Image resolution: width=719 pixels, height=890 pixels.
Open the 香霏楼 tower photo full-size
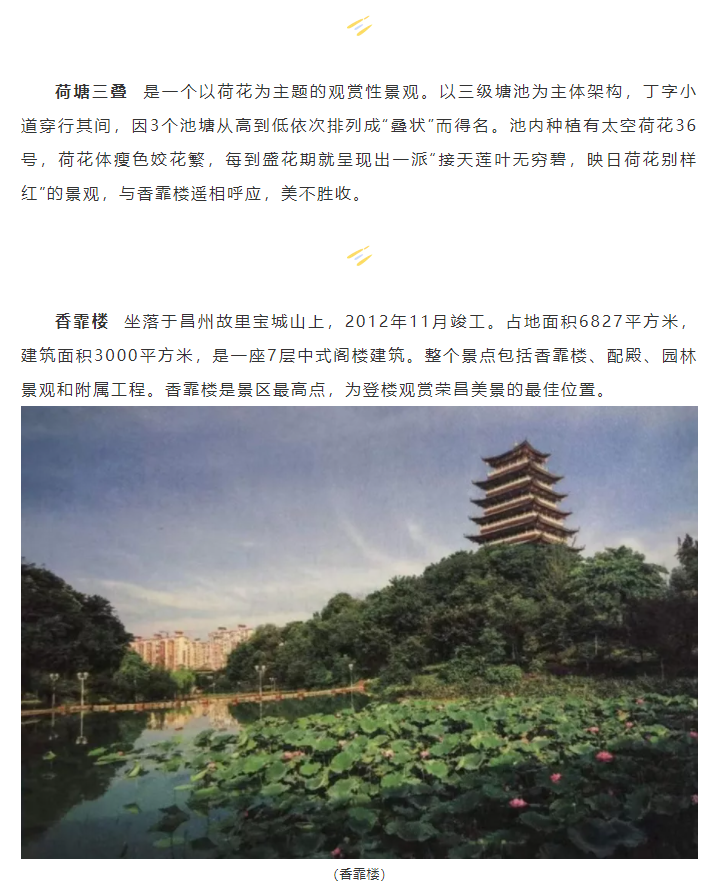tap(359, 631)
